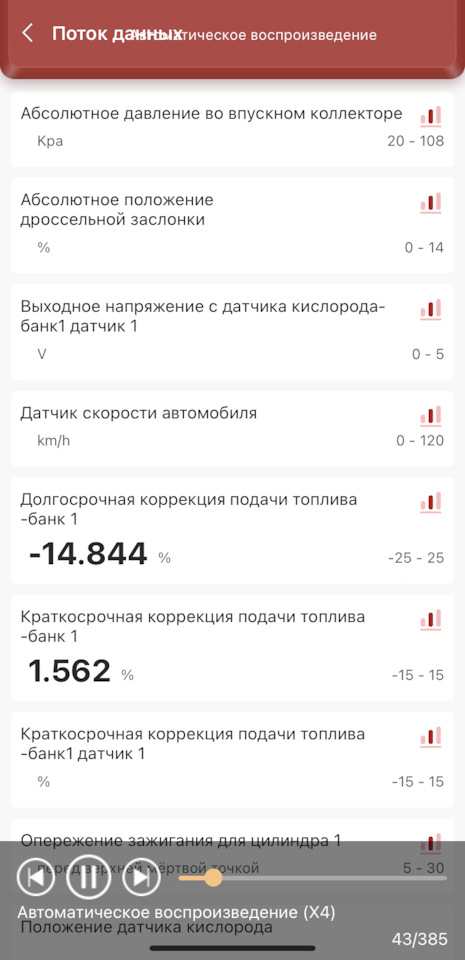The width and height of the screenshot is (465, 960).
Task: Show chart for Выходное напряжение с датчика кислорода
Action: (x=431, y=309)
